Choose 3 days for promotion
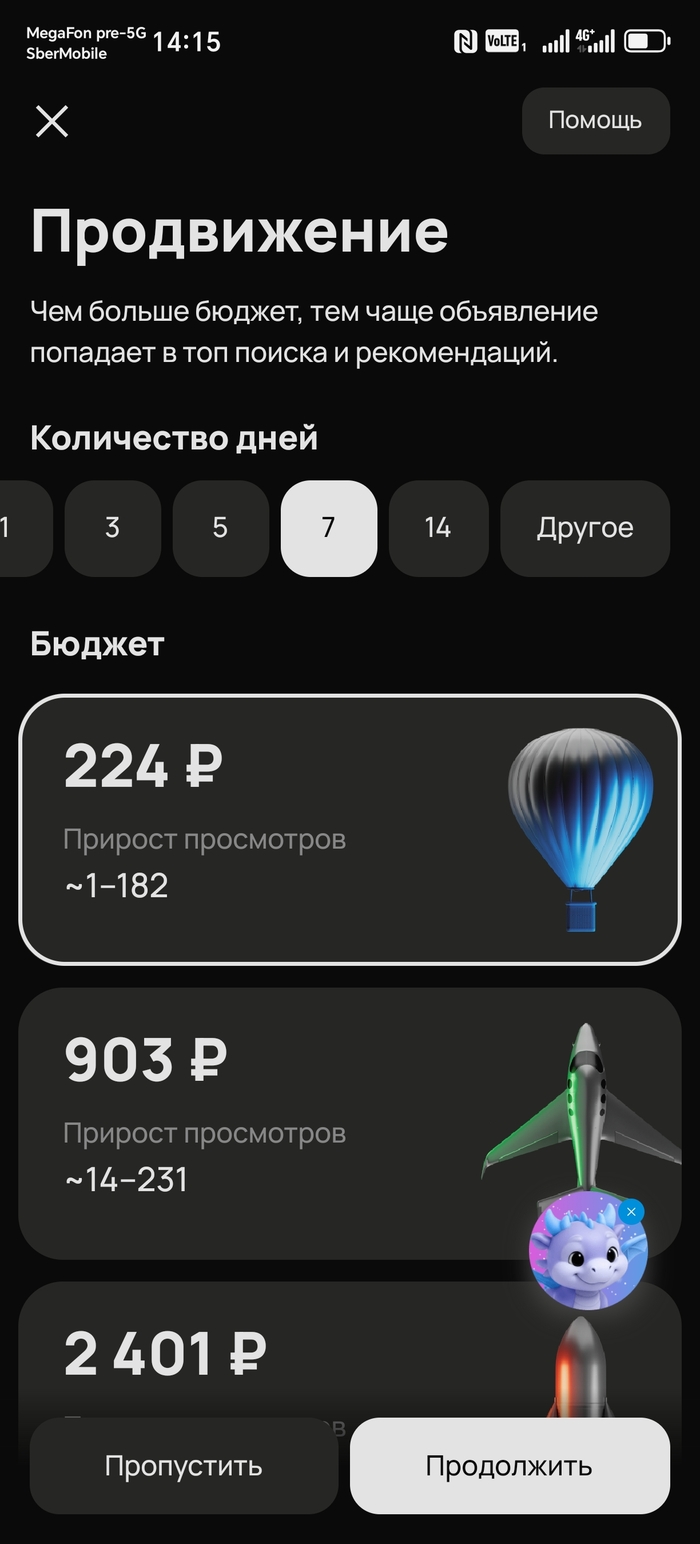The width and height of the screenshot is (700, 1544). pos(112,528)
